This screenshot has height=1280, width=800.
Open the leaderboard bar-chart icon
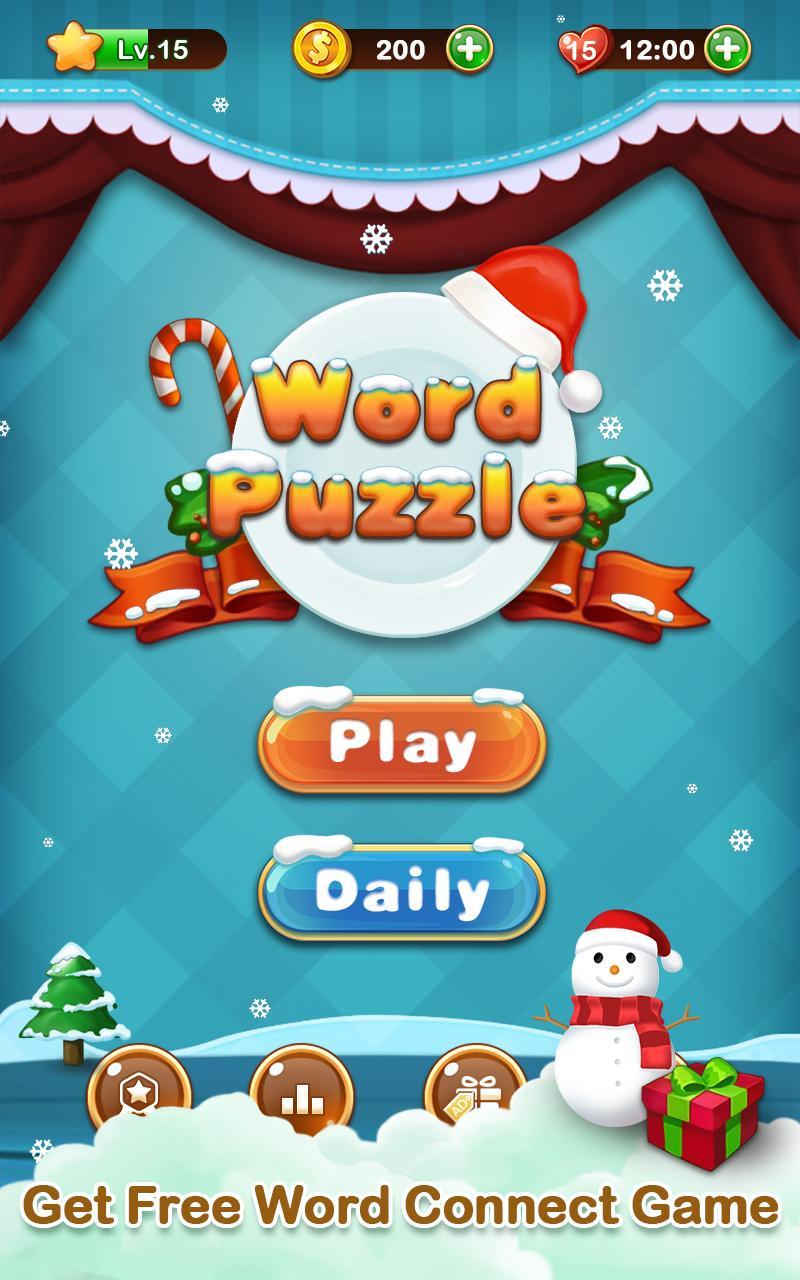pos(301,1093)
